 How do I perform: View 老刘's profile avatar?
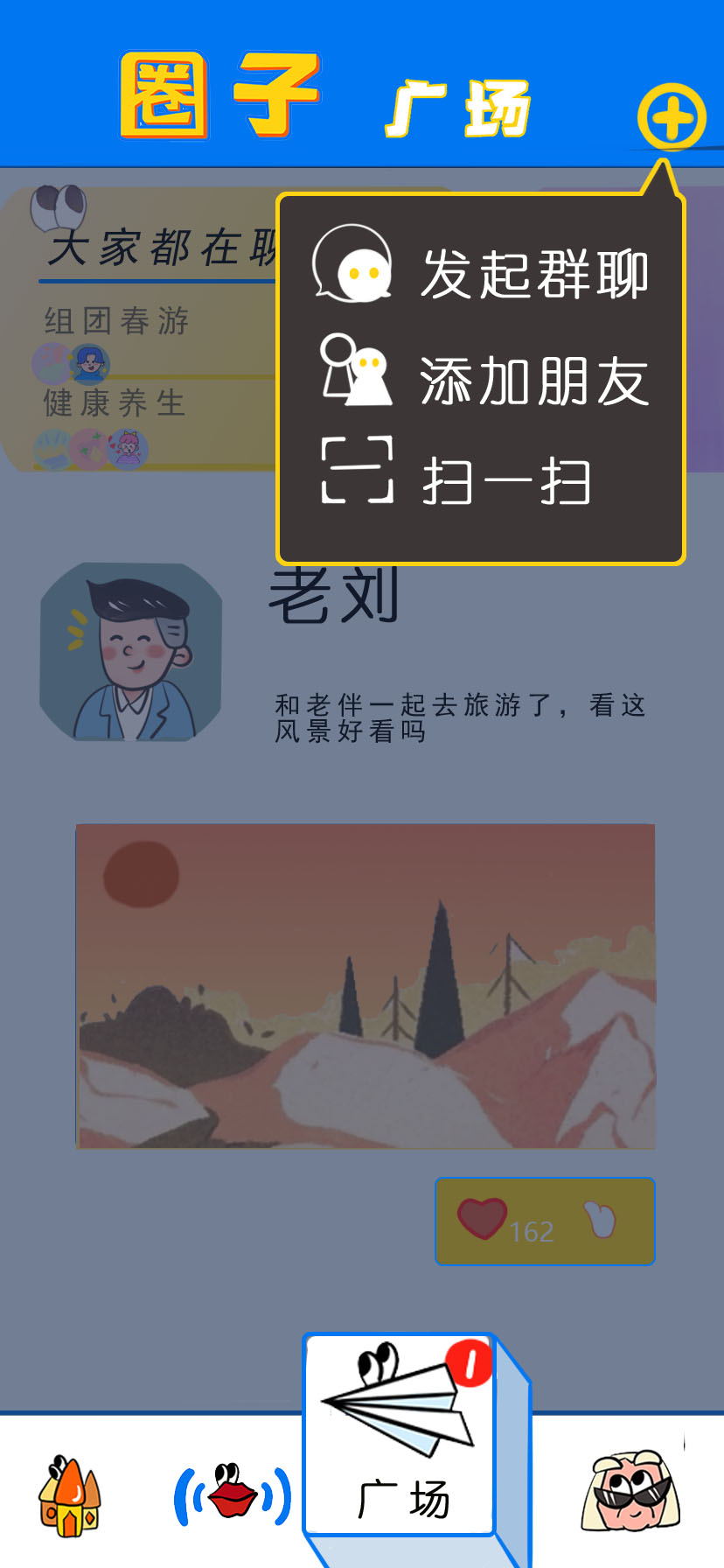[x=131, y=652]
